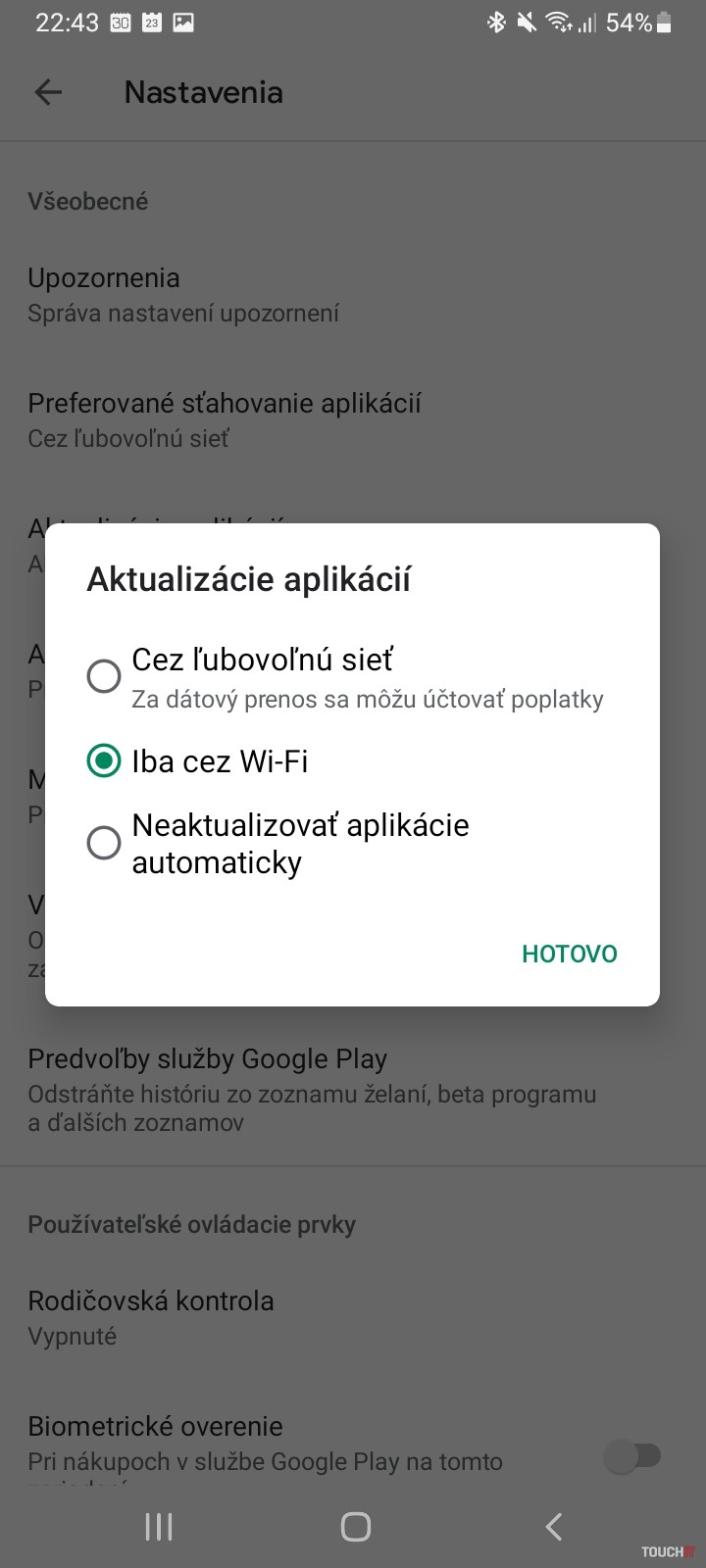Choose "Iba cez Wi-Fi" radio button
This screenshot has width=706, height=1568.
pyautogui.click(x=104, y=761)
